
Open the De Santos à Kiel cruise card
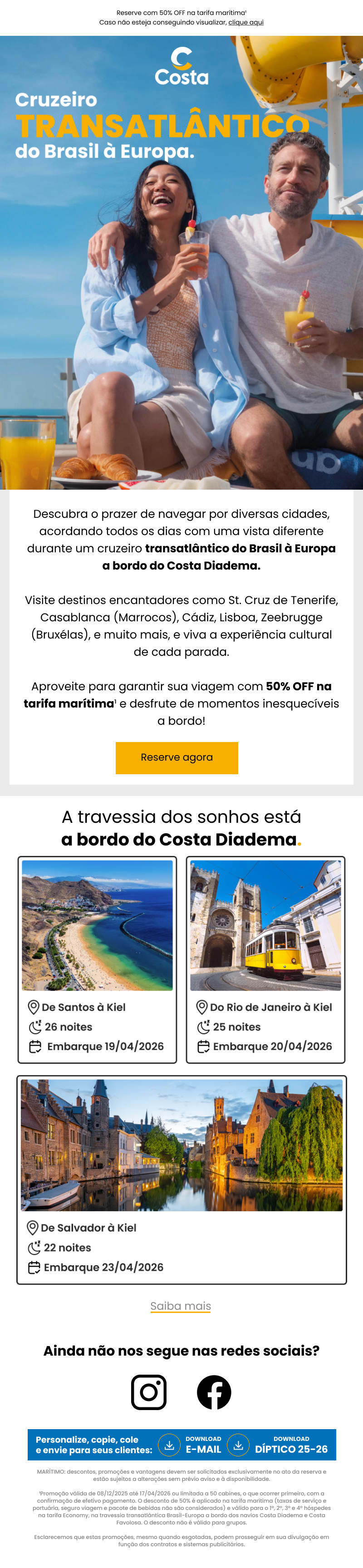(x=98, y=959)
